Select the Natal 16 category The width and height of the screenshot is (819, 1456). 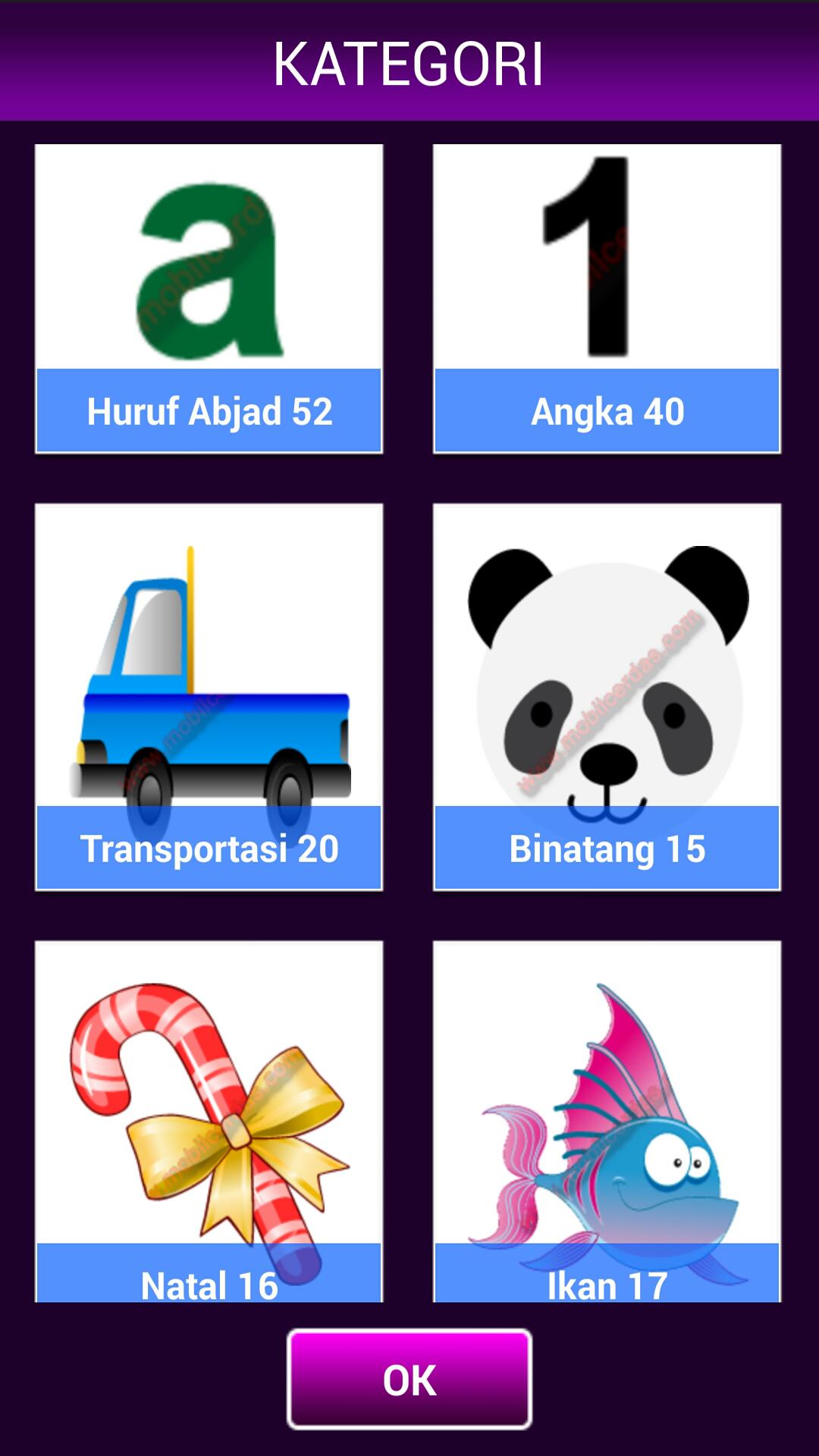tap(209, 1121)
